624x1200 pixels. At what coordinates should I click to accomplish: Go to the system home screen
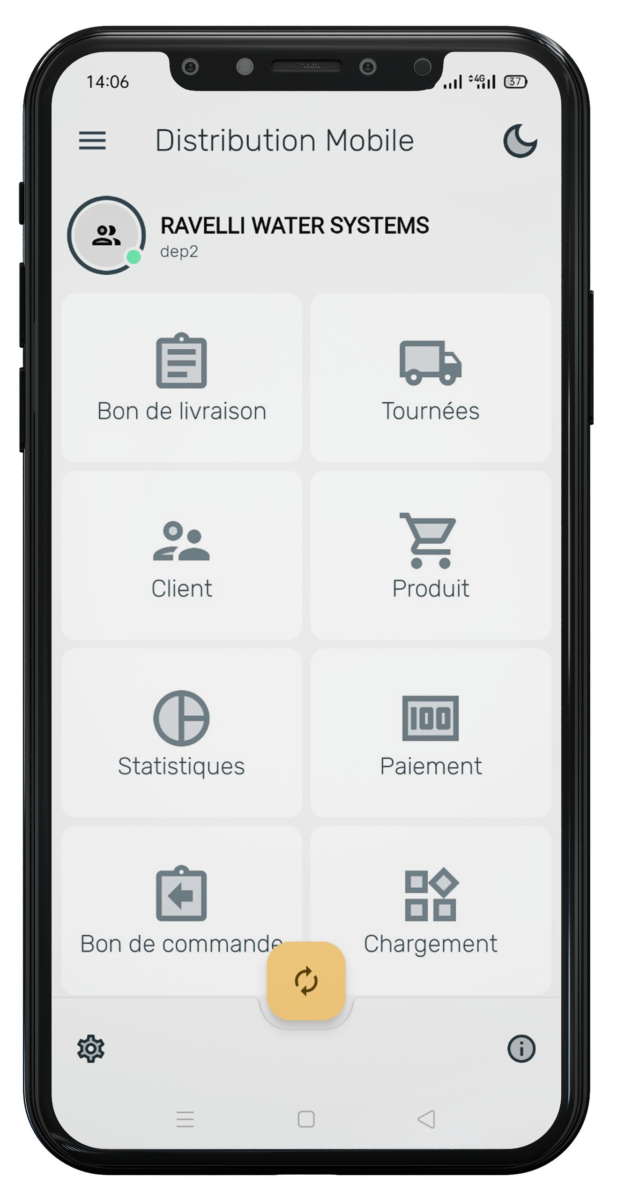pyautogui.click(x=306, y=1119)
